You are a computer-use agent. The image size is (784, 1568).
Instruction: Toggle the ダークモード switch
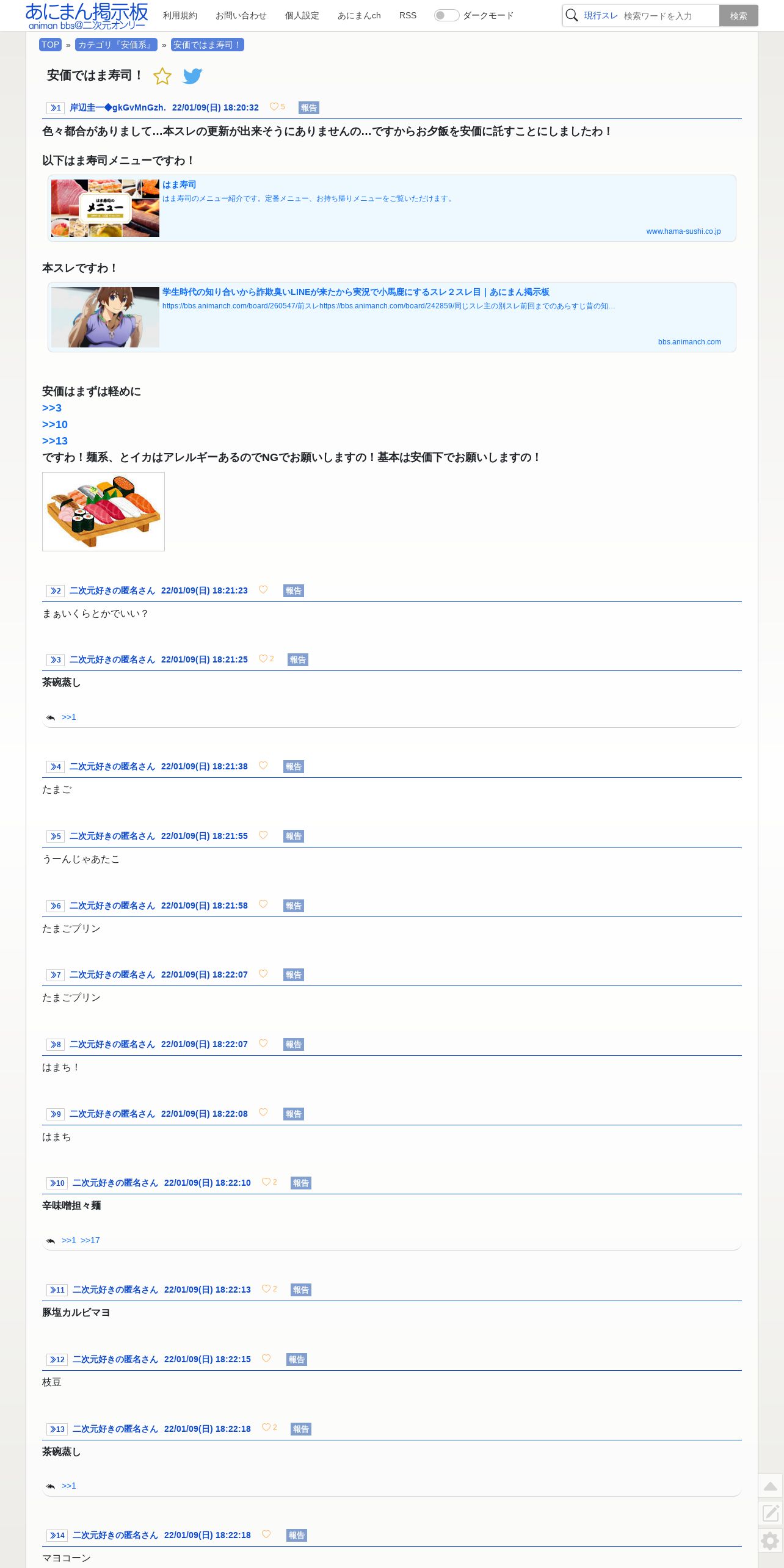[446, 15]
